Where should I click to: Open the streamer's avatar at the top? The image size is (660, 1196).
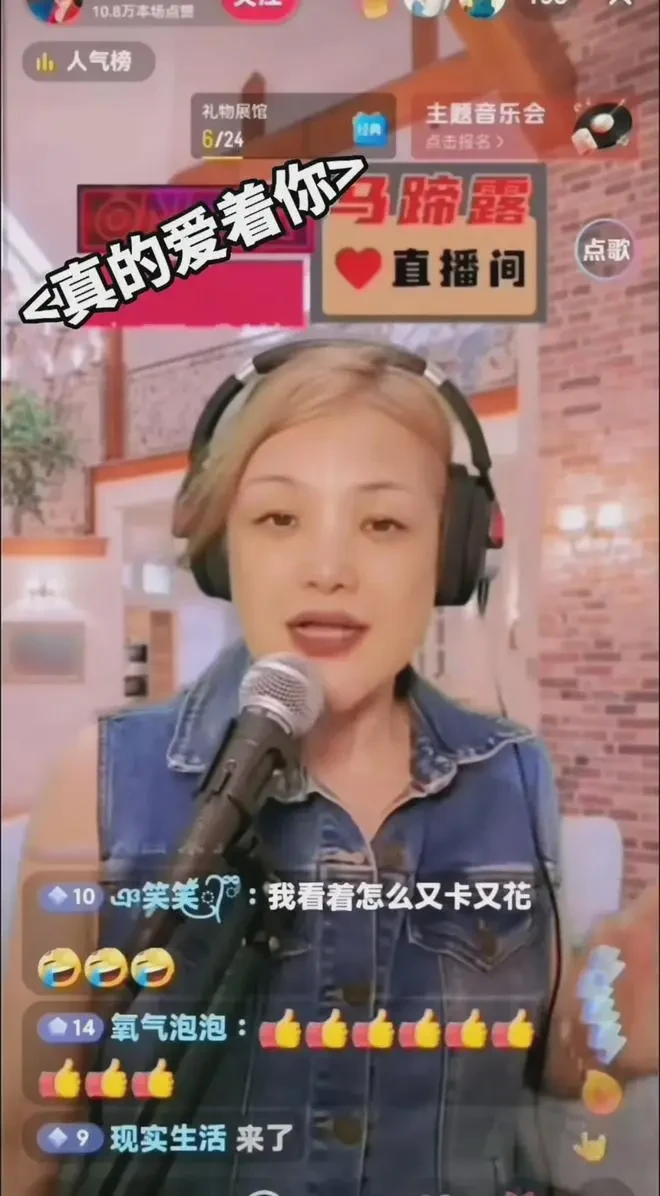55,9
